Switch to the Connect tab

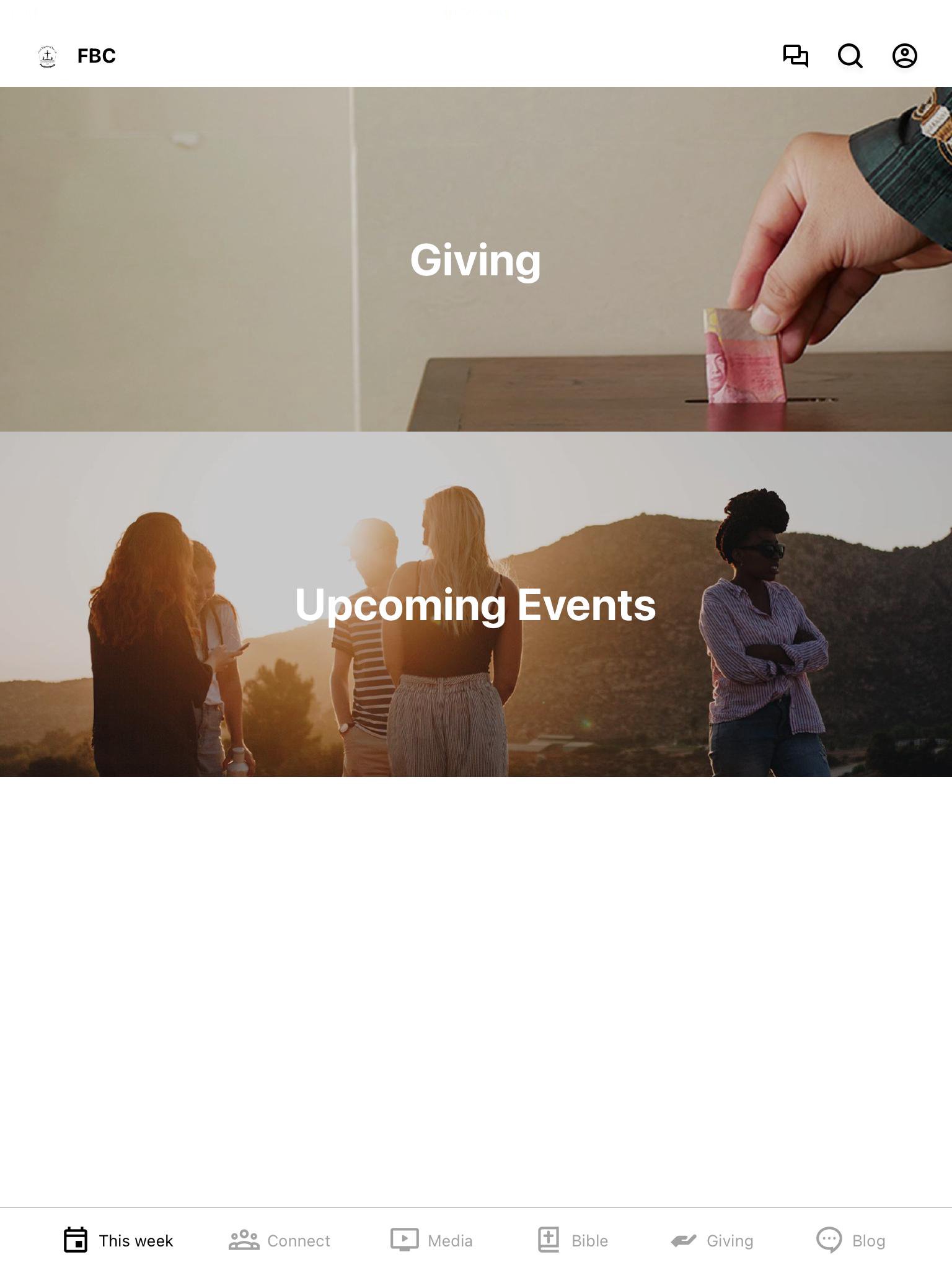click(x=280, y=1240)
